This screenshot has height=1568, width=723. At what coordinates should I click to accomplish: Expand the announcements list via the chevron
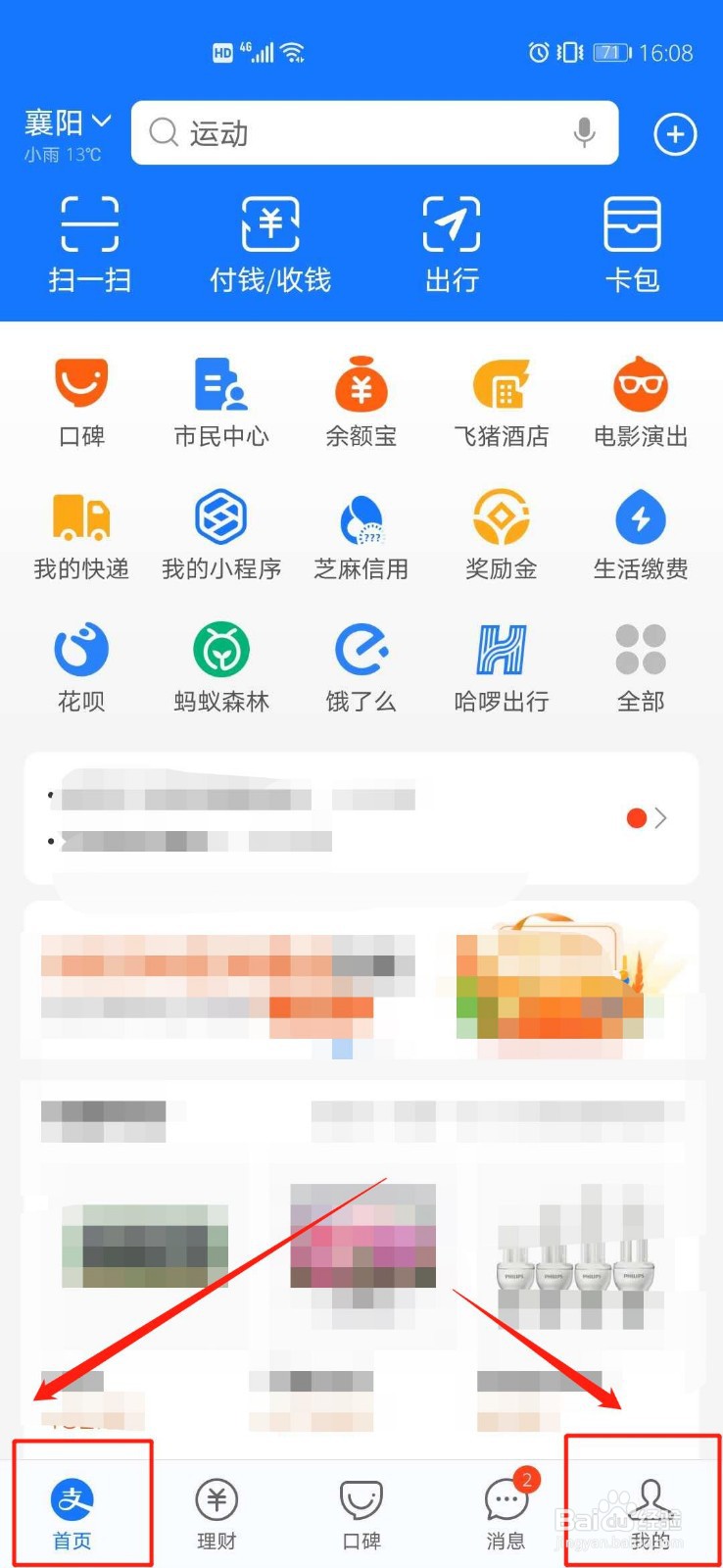662,817
